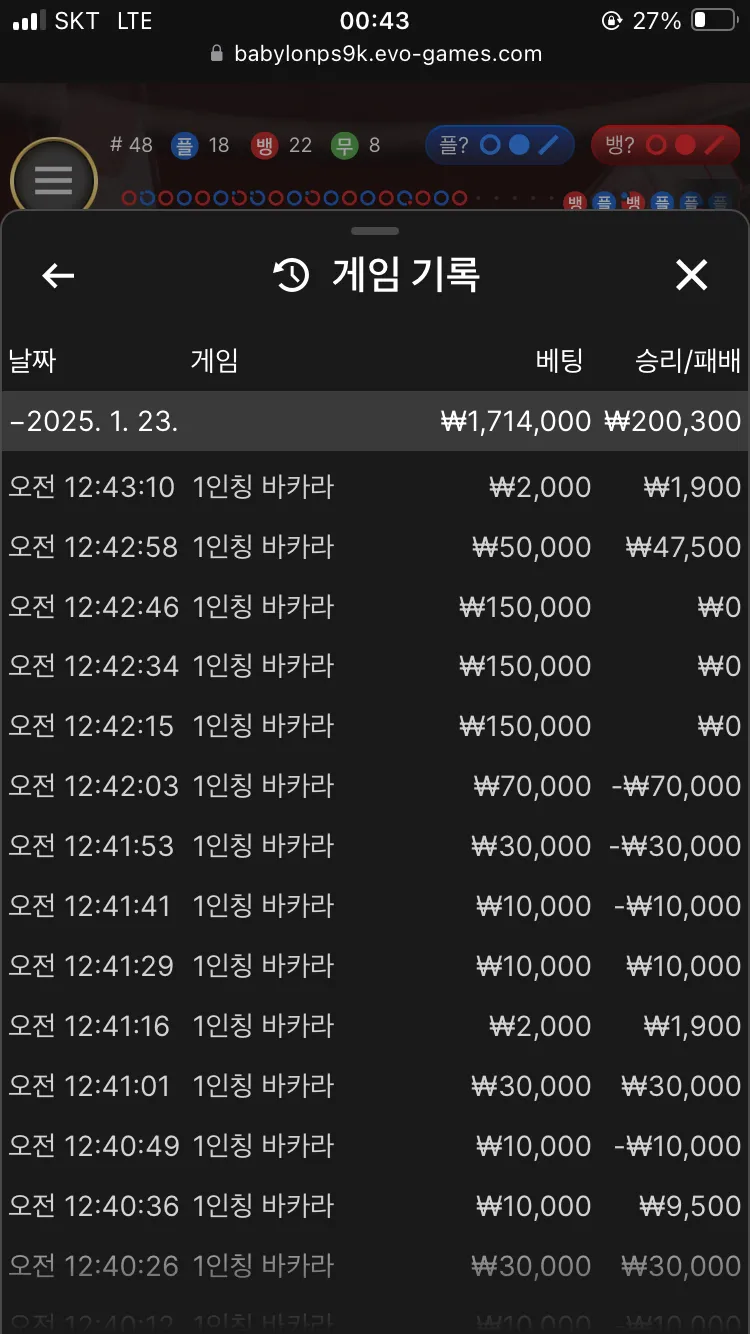
Task: Open the 12:41:41 game record
Action: (x=375, y=906)
